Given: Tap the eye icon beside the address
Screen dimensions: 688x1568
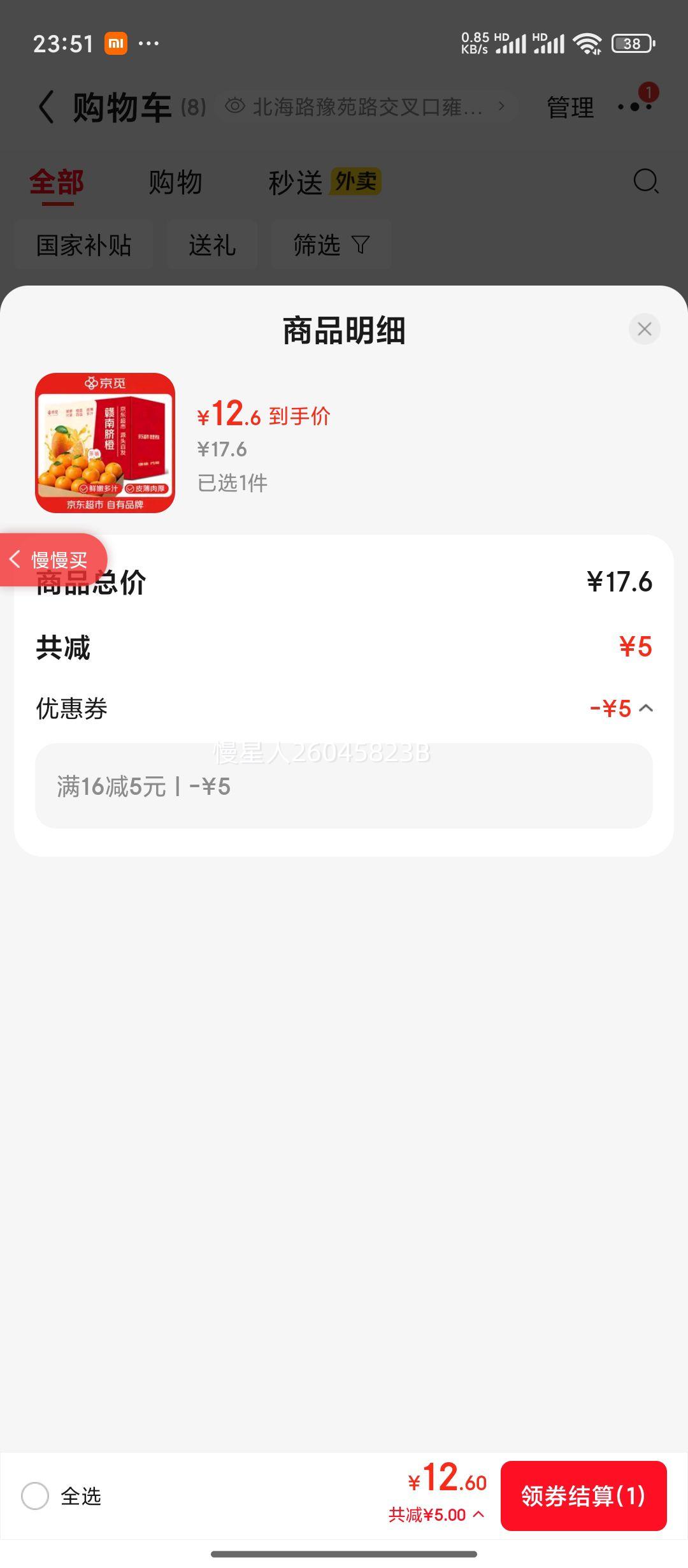Looking at the screenshot, I should (x=236, y=107).
